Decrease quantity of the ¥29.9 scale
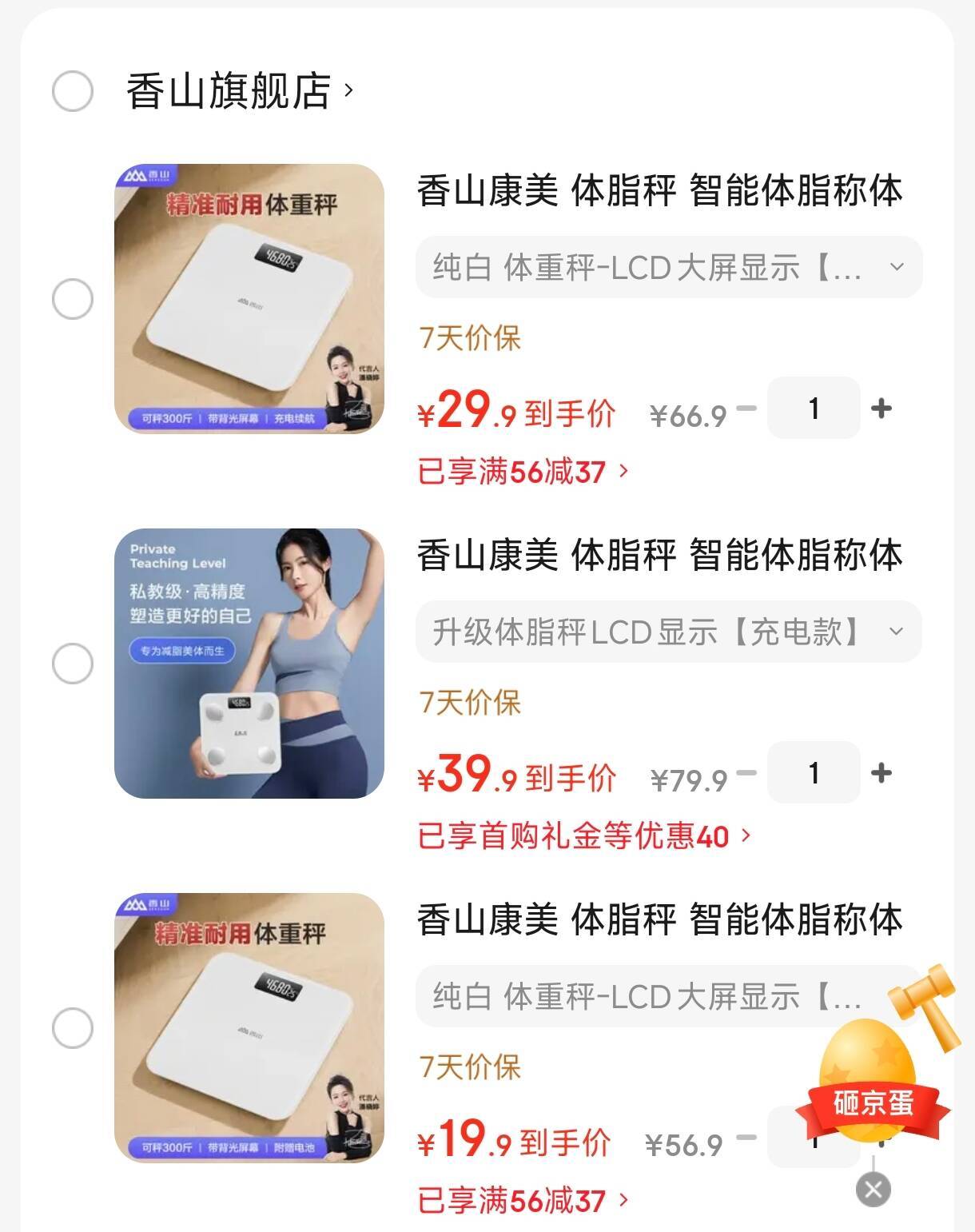 [x=746, y=409]
